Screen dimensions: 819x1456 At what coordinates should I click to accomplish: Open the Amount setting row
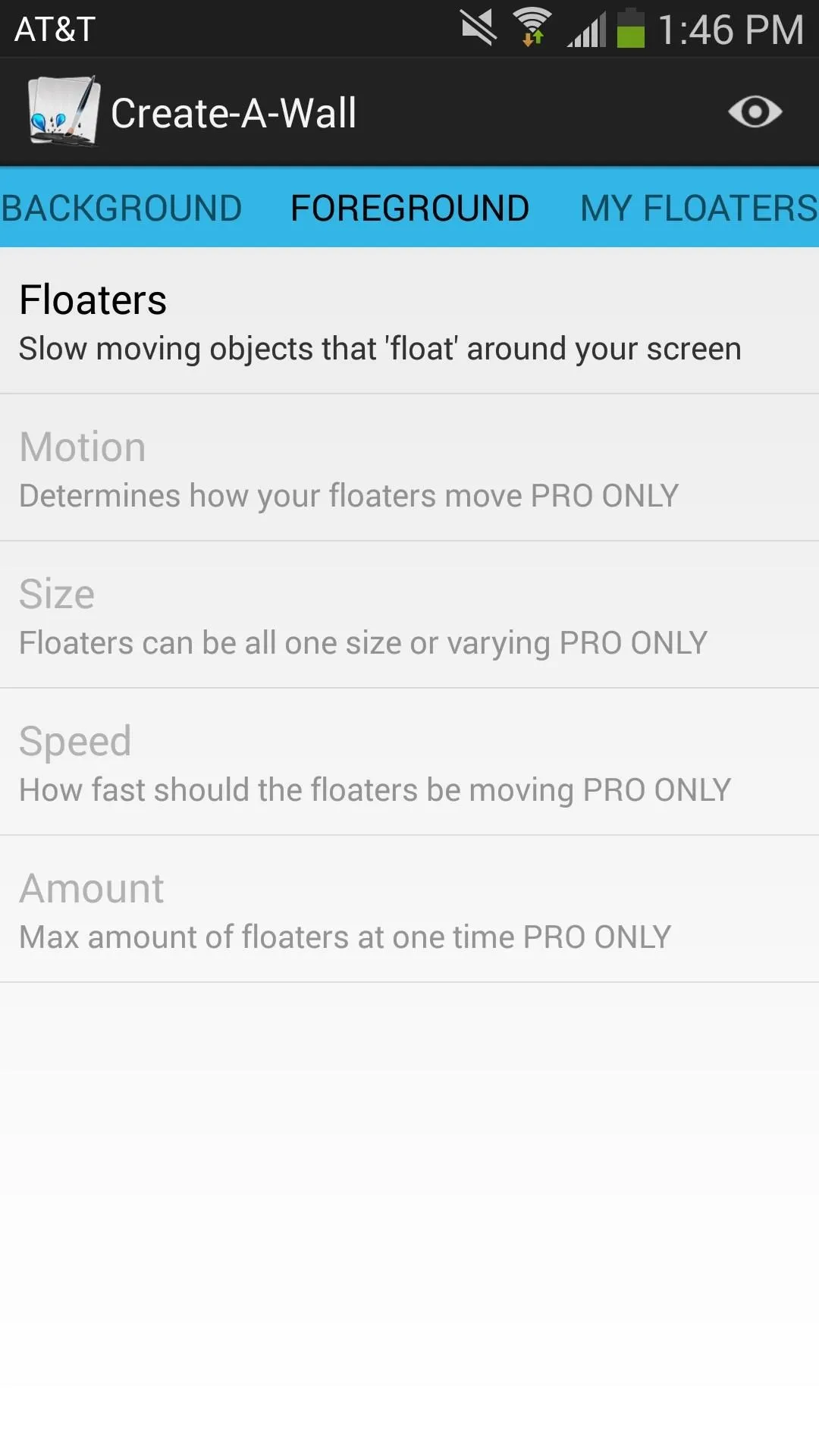(x=409, y=909)
